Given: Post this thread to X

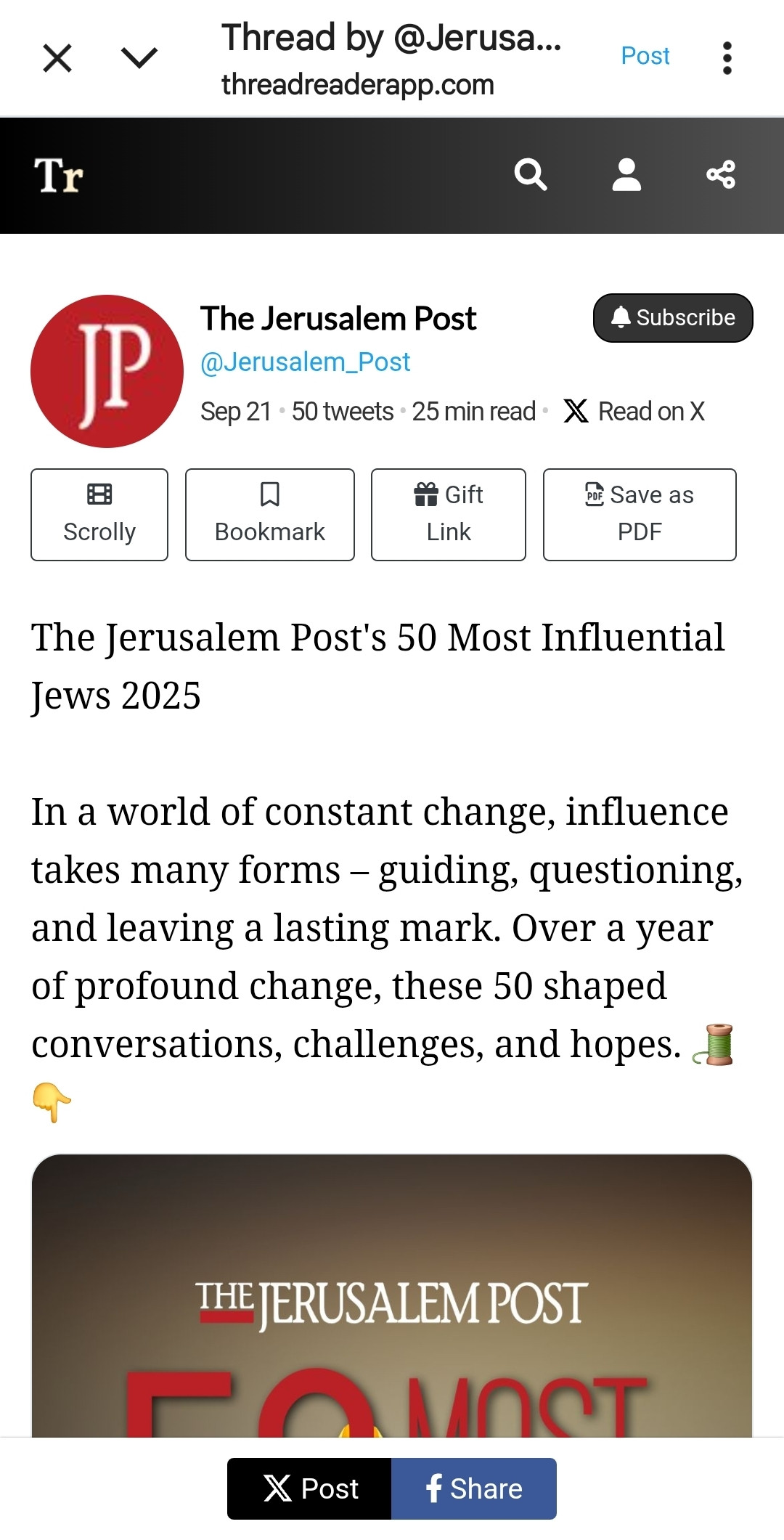Looking at the screenshot, I should point(310,1488).
